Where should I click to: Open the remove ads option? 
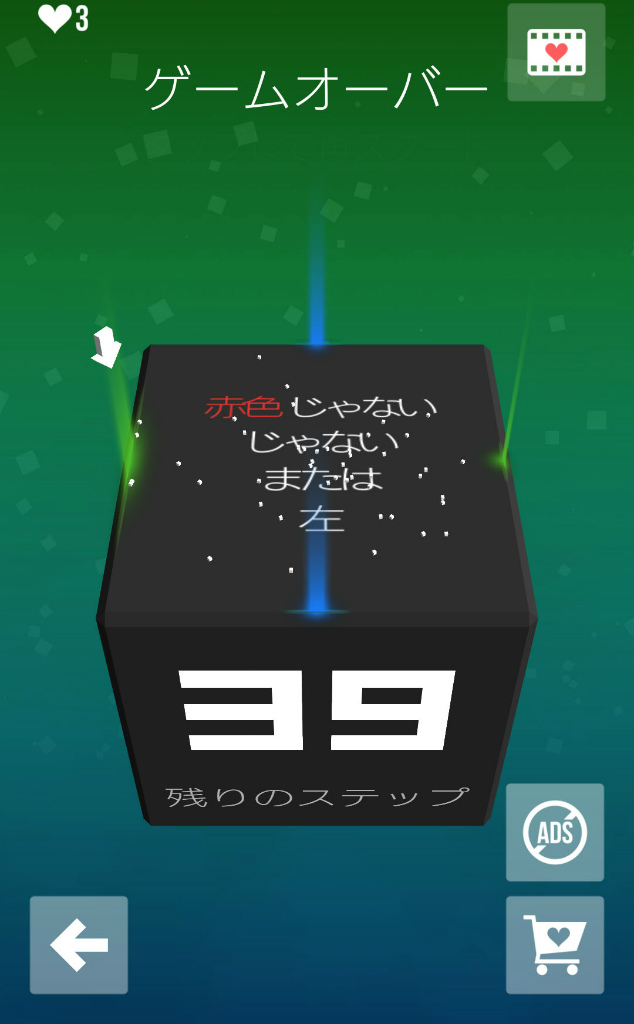(x=555, y=832)
